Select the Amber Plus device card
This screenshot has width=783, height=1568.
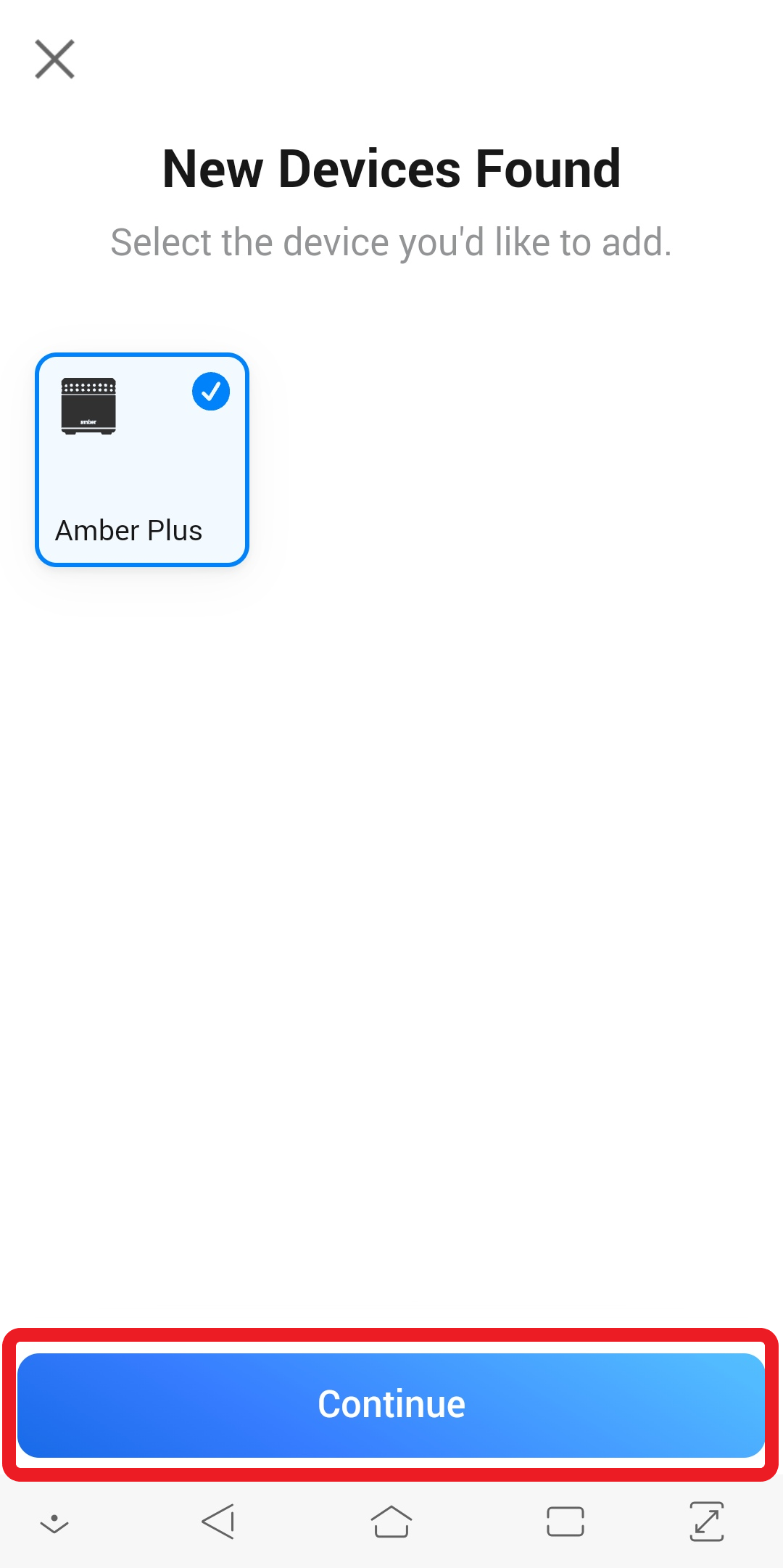(x=142, y=460)
